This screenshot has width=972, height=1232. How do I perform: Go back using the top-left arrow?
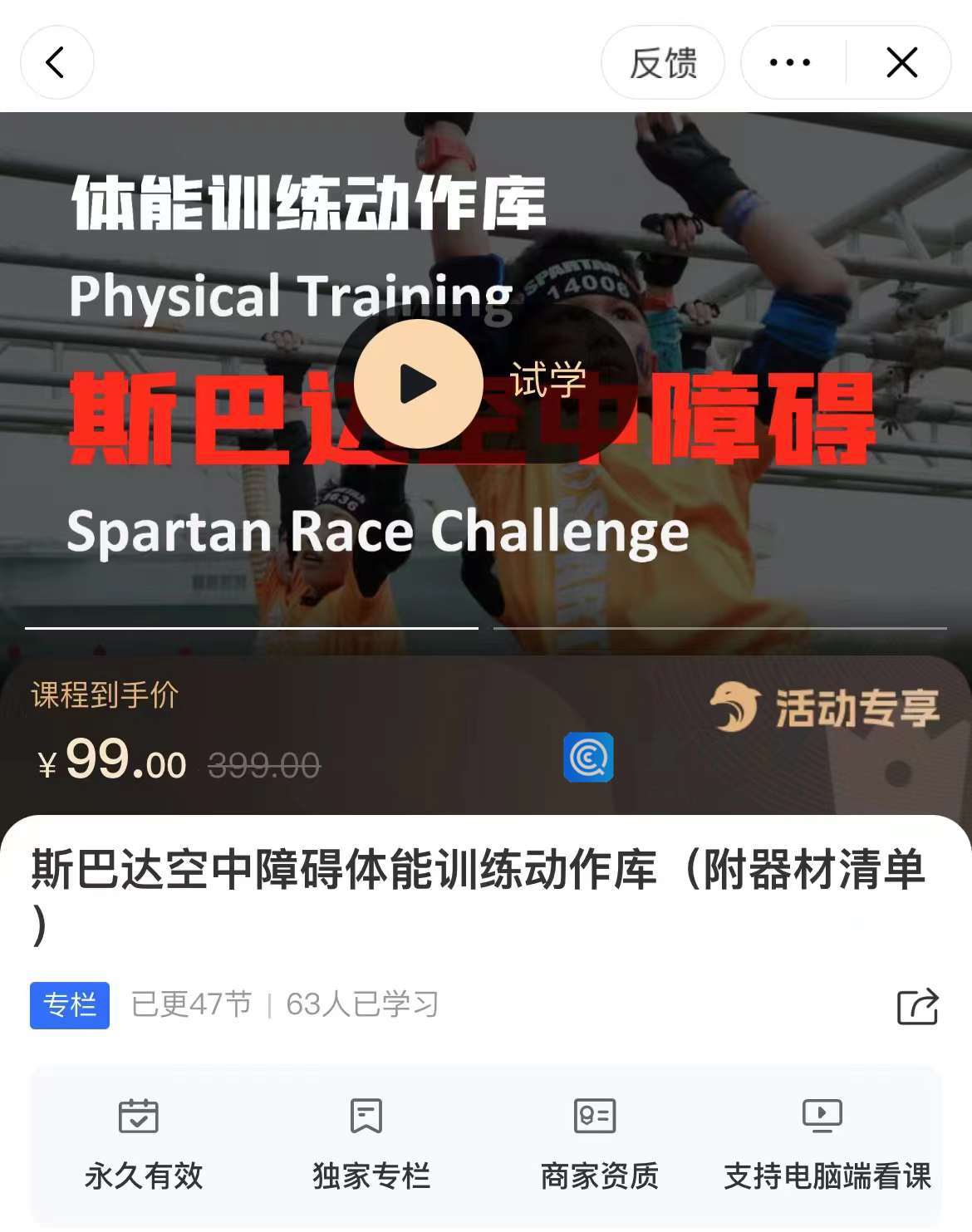click(x=56, y=62)
